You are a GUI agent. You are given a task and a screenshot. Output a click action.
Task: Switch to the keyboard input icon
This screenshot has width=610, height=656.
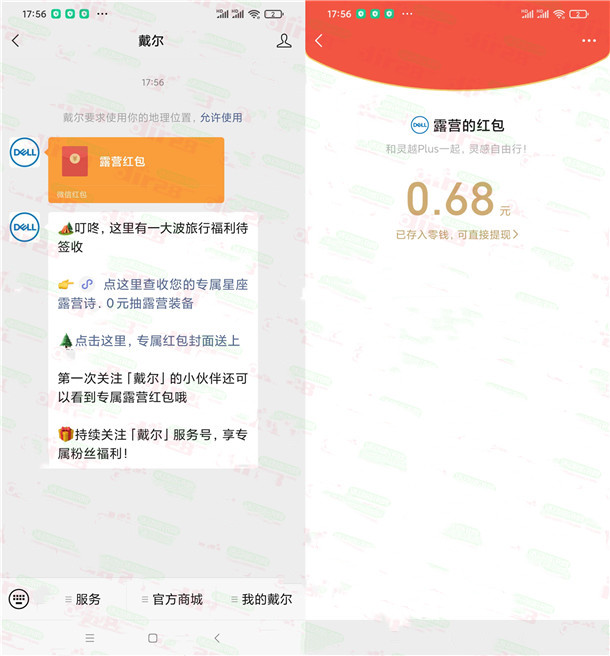point(18,598)
